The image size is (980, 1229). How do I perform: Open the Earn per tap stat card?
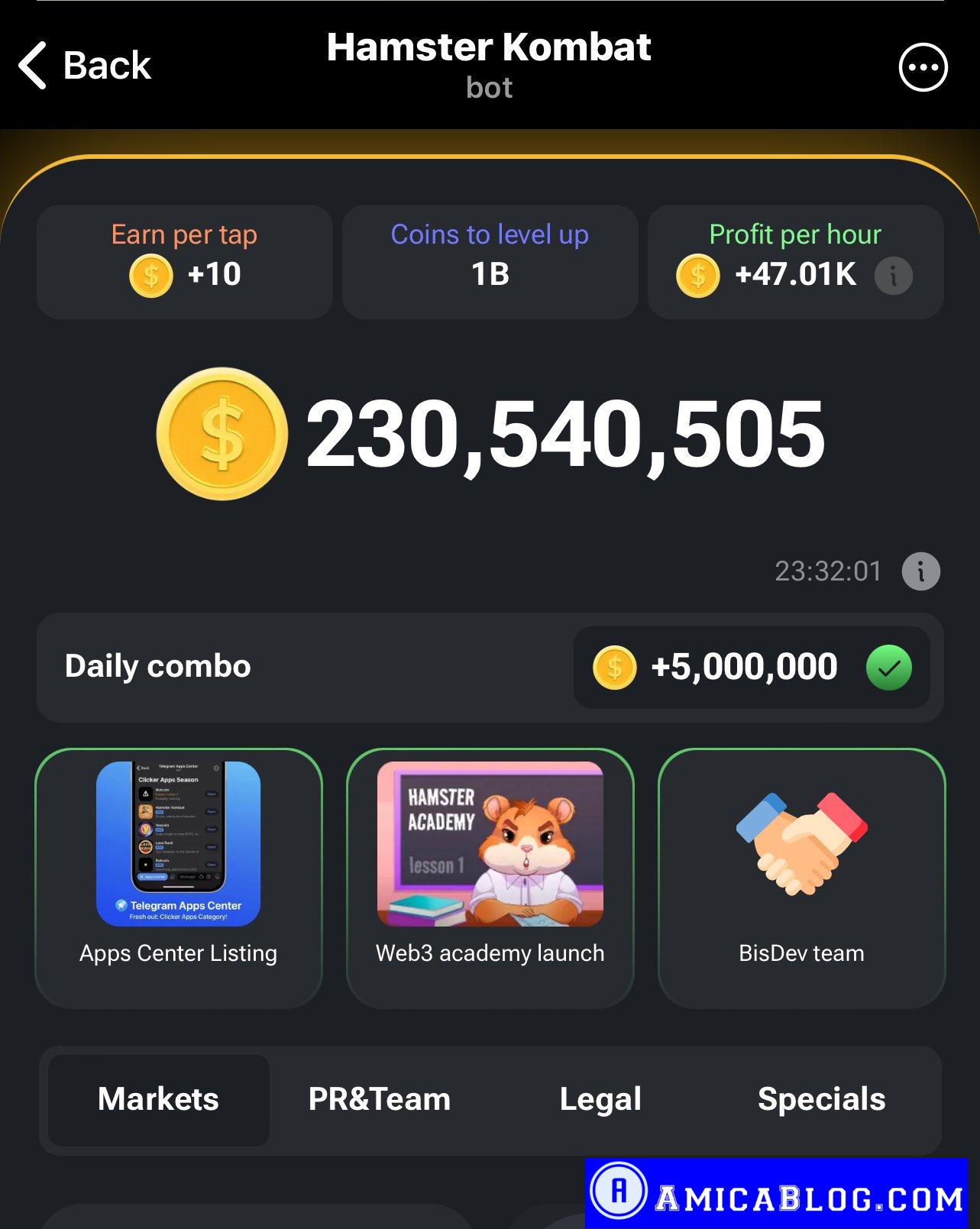click(x=184, y=261)
